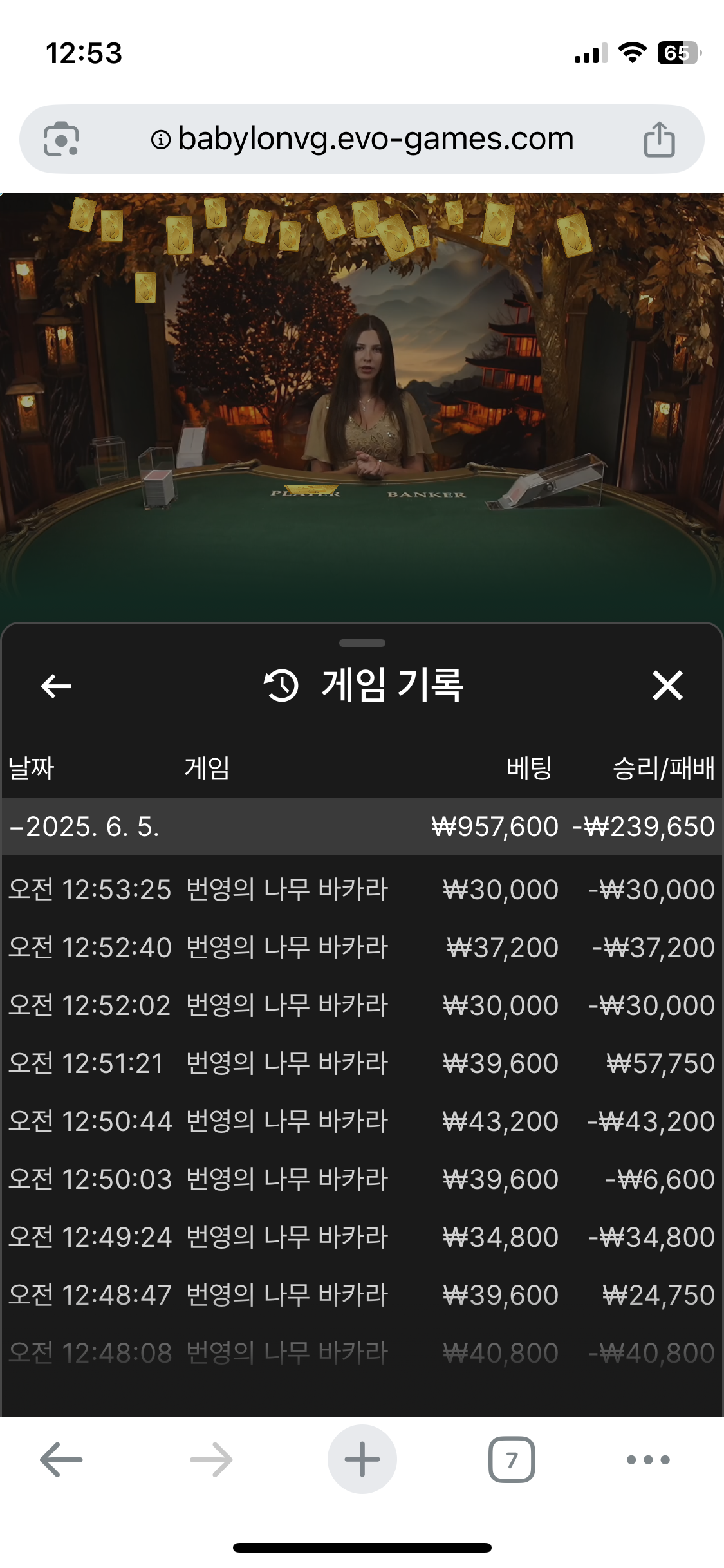The image size is (724, 1568).
Task: Open the browser's three-dot menu
Action: [648, 1460]
